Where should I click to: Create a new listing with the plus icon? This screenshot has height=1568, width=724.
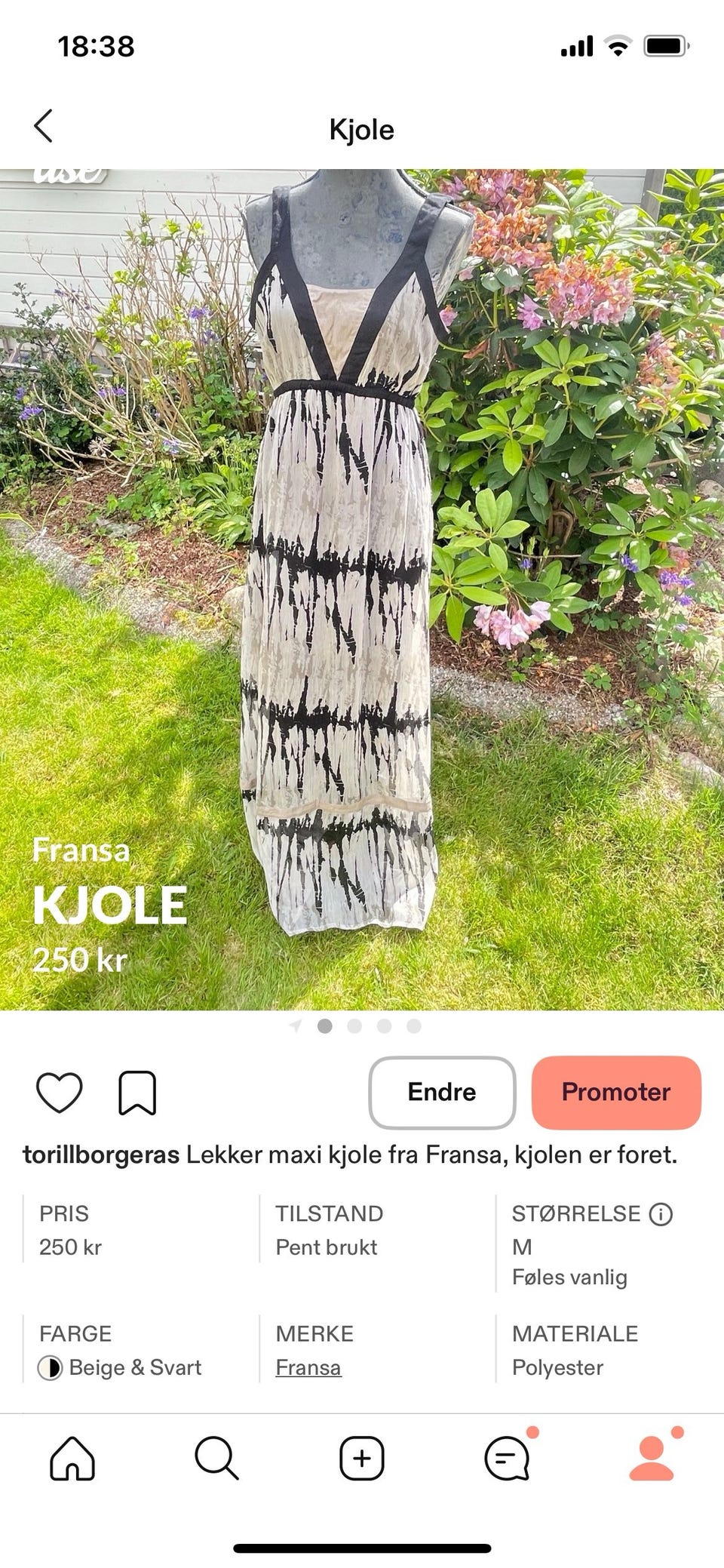[x=362, y=1458]
